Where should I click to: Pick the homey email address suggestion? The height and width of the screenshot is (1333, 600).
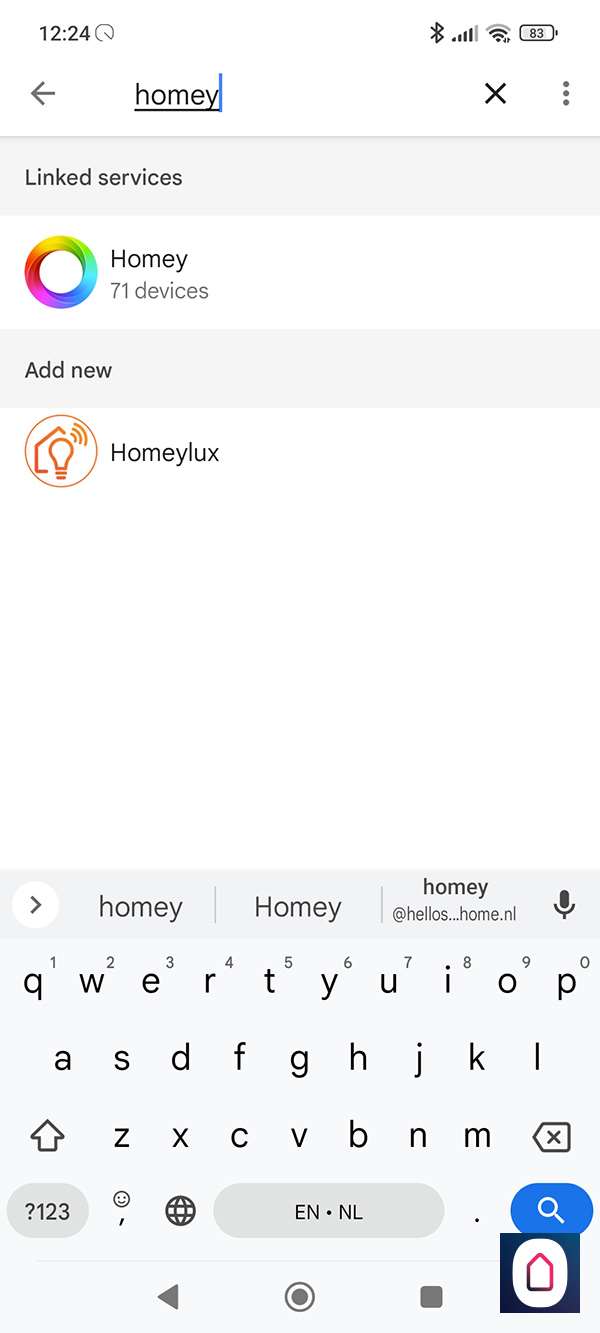[x=455, y=900]
